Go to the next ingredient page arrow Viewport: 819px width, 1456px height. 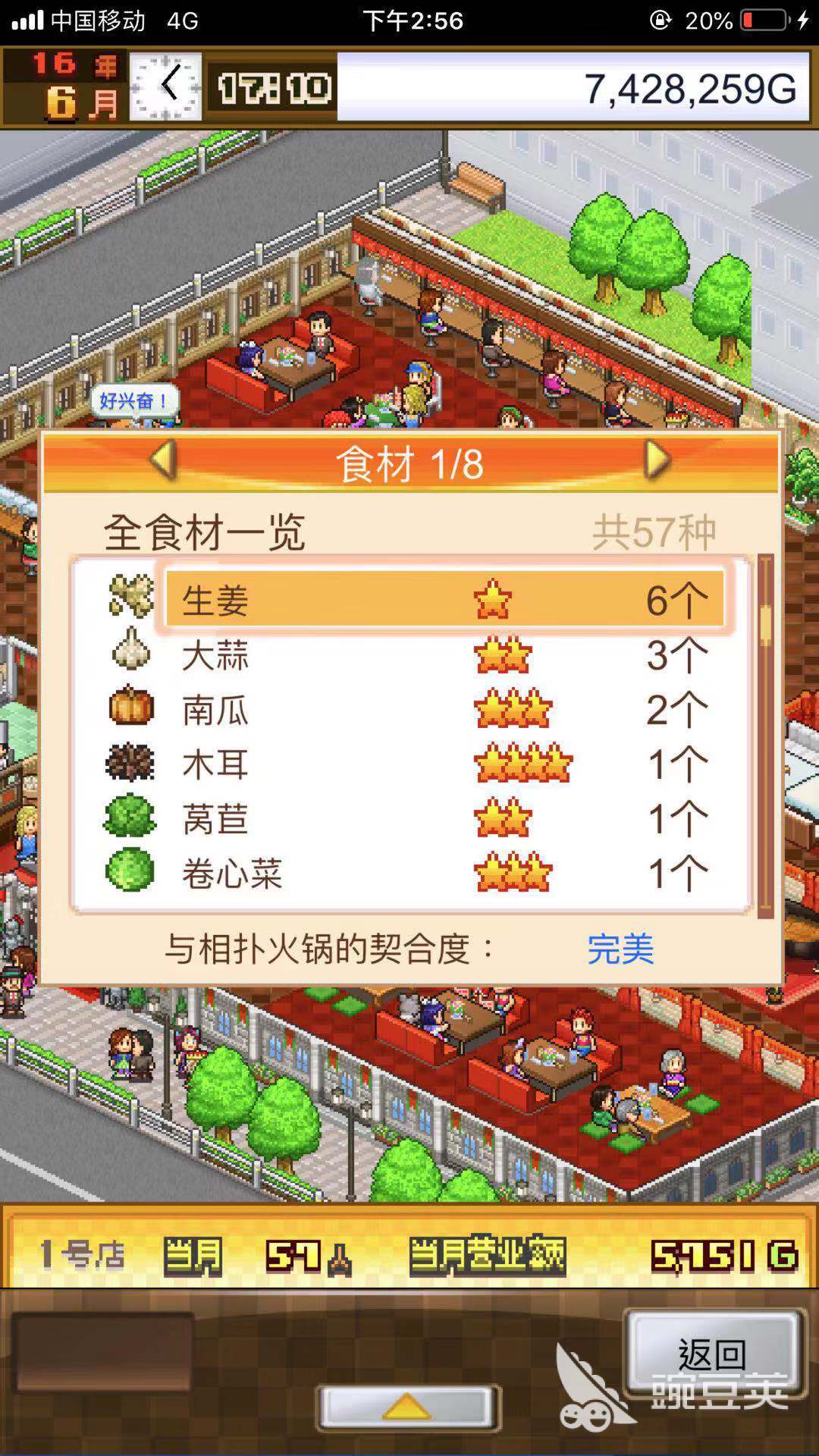tap(657, 460)
